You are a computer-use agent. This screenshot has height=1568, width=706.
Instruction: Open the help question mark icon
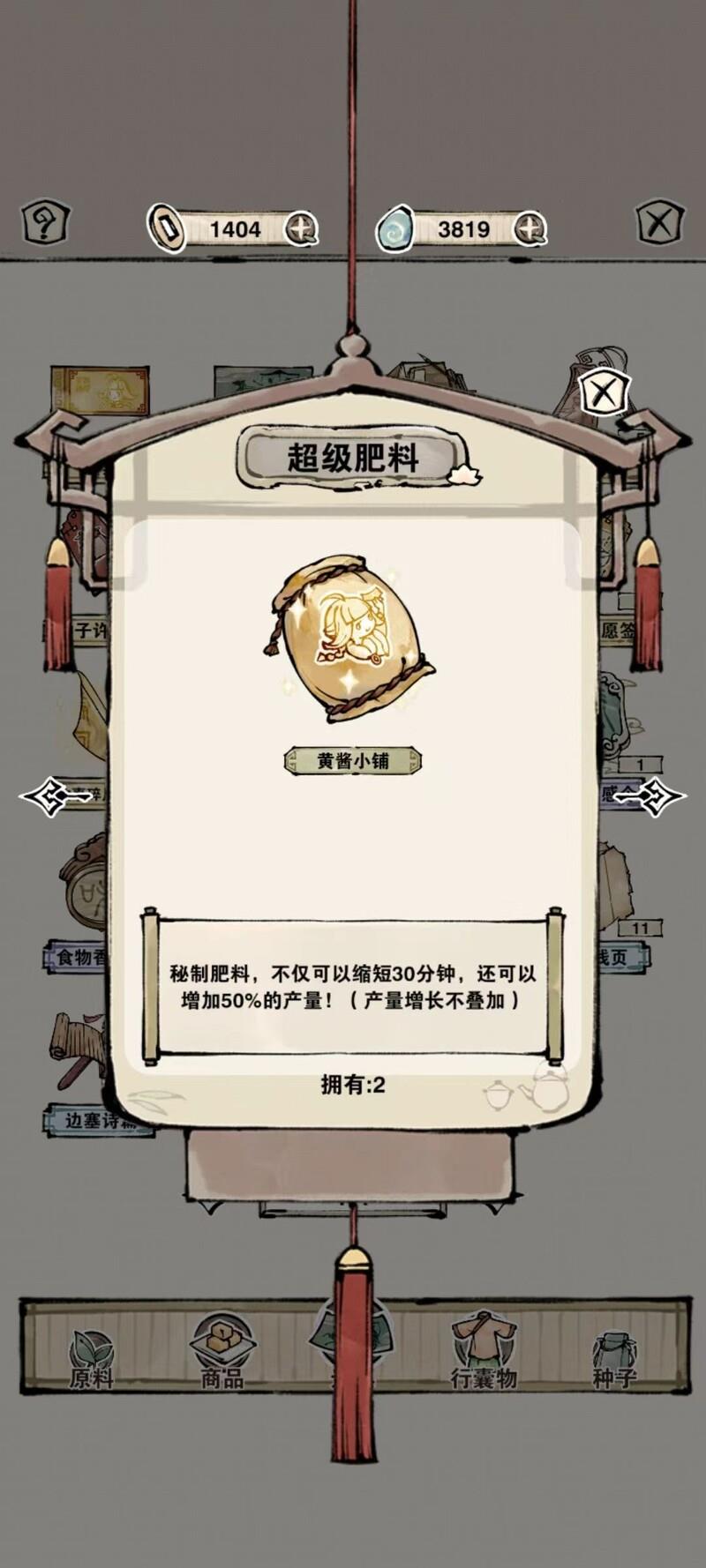[x=45, y=223]
